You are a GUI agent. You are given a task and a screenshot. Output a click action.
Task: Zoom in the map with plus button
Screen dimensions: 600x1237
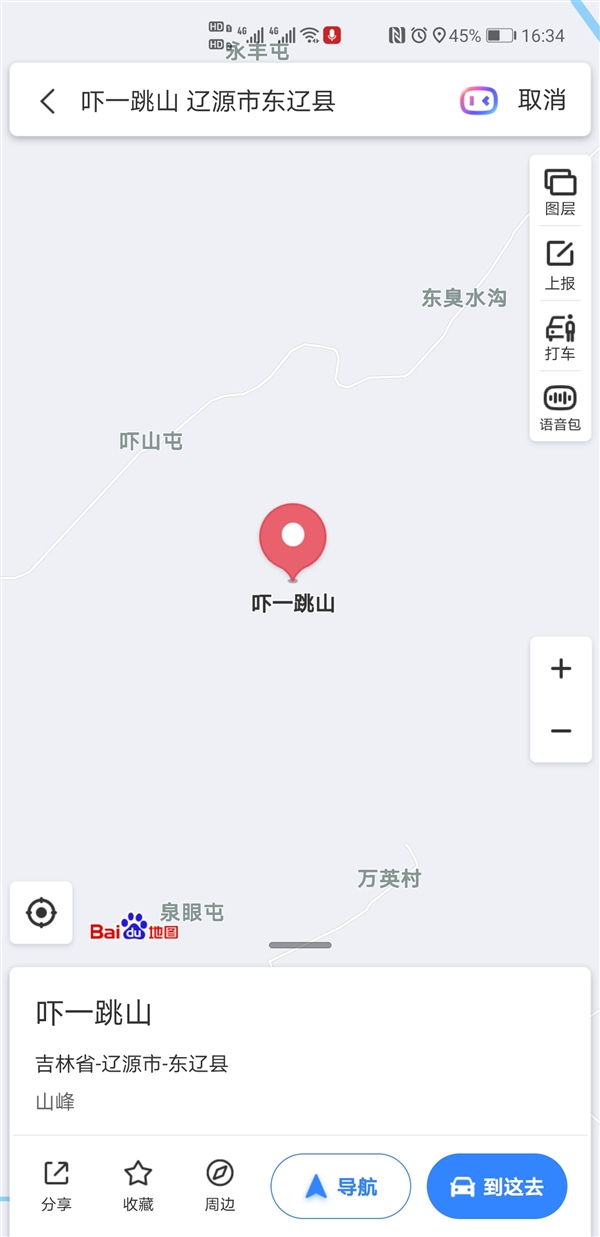tap(561, 669)
